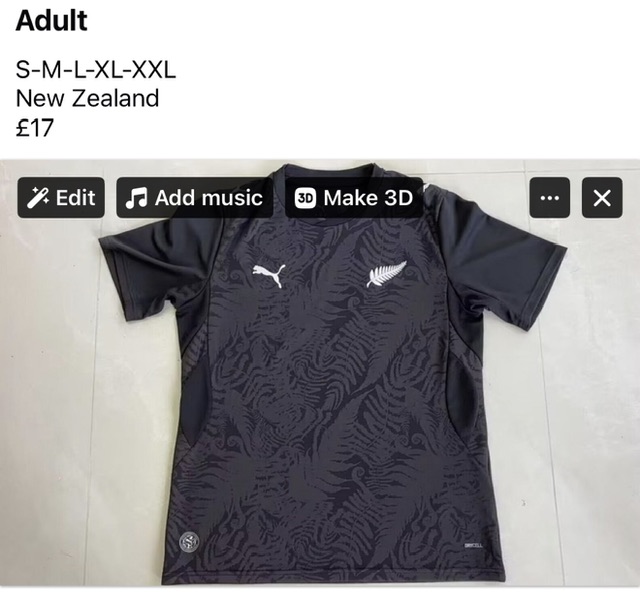Select the Make 3D option

[x=354, y=198]
